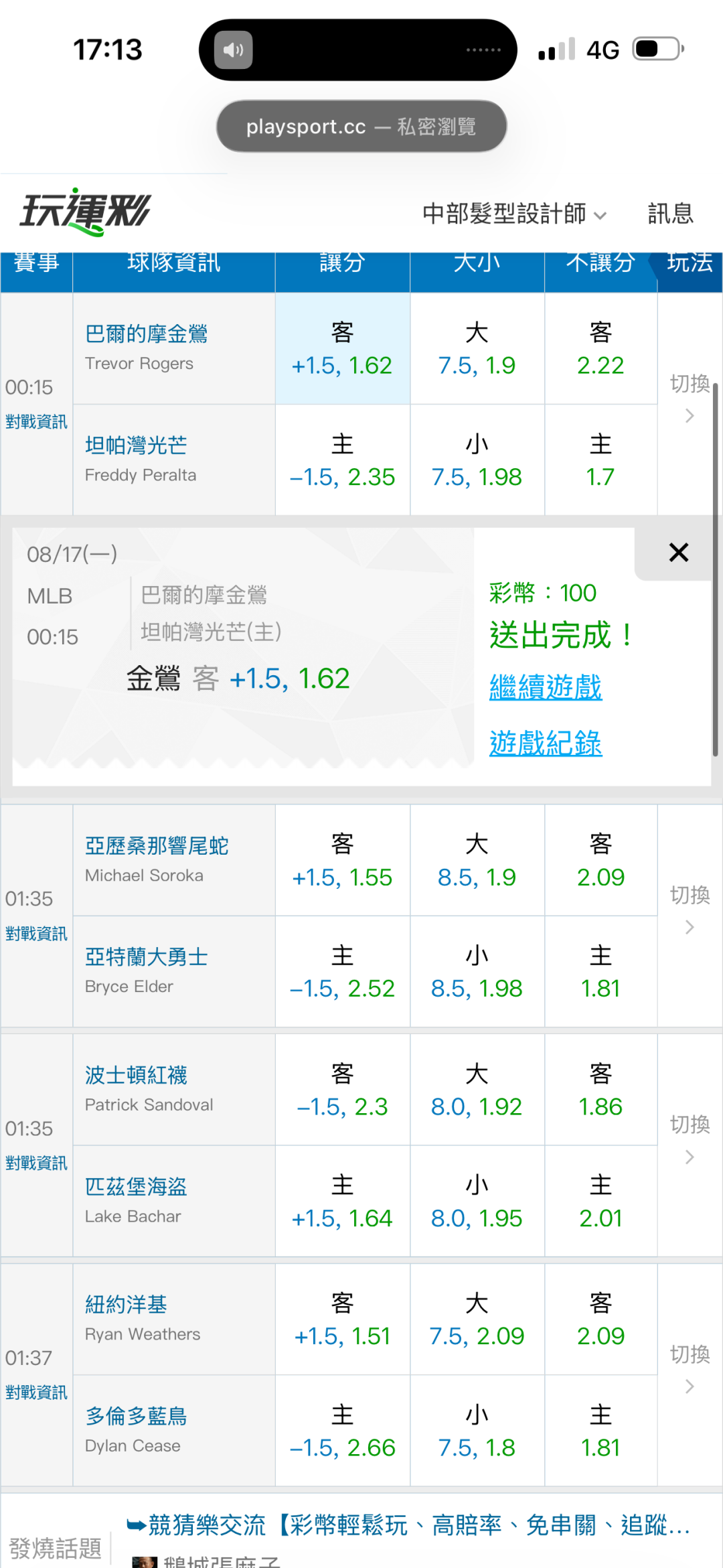Close the bet confirmation slip
This screenshot has height=1568, width=723.
tap(678, 553)
